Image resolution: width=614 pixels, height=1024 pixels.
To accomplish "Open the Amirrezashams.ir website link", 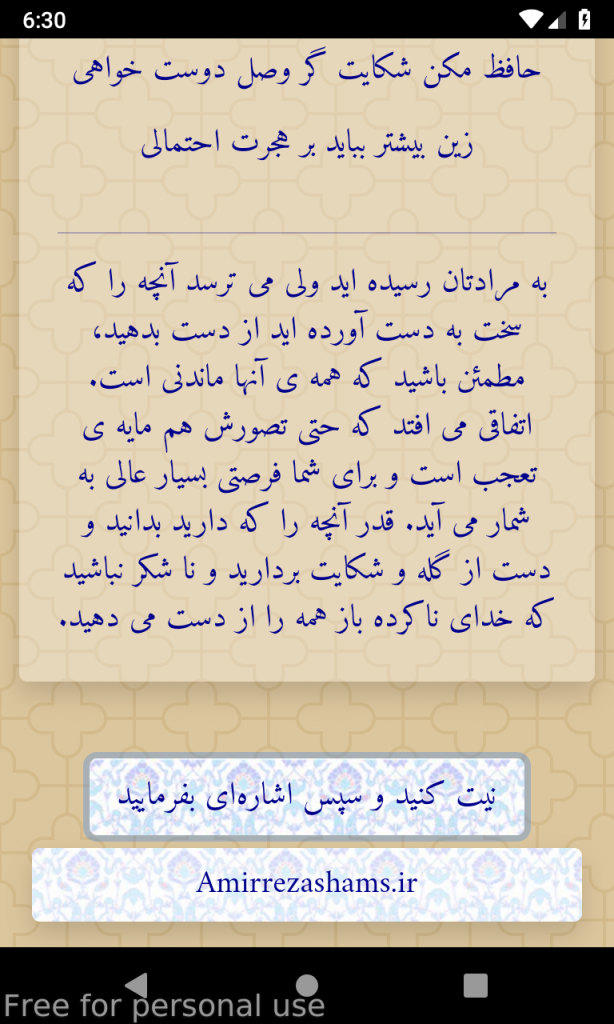I will [x=306, y=884].
